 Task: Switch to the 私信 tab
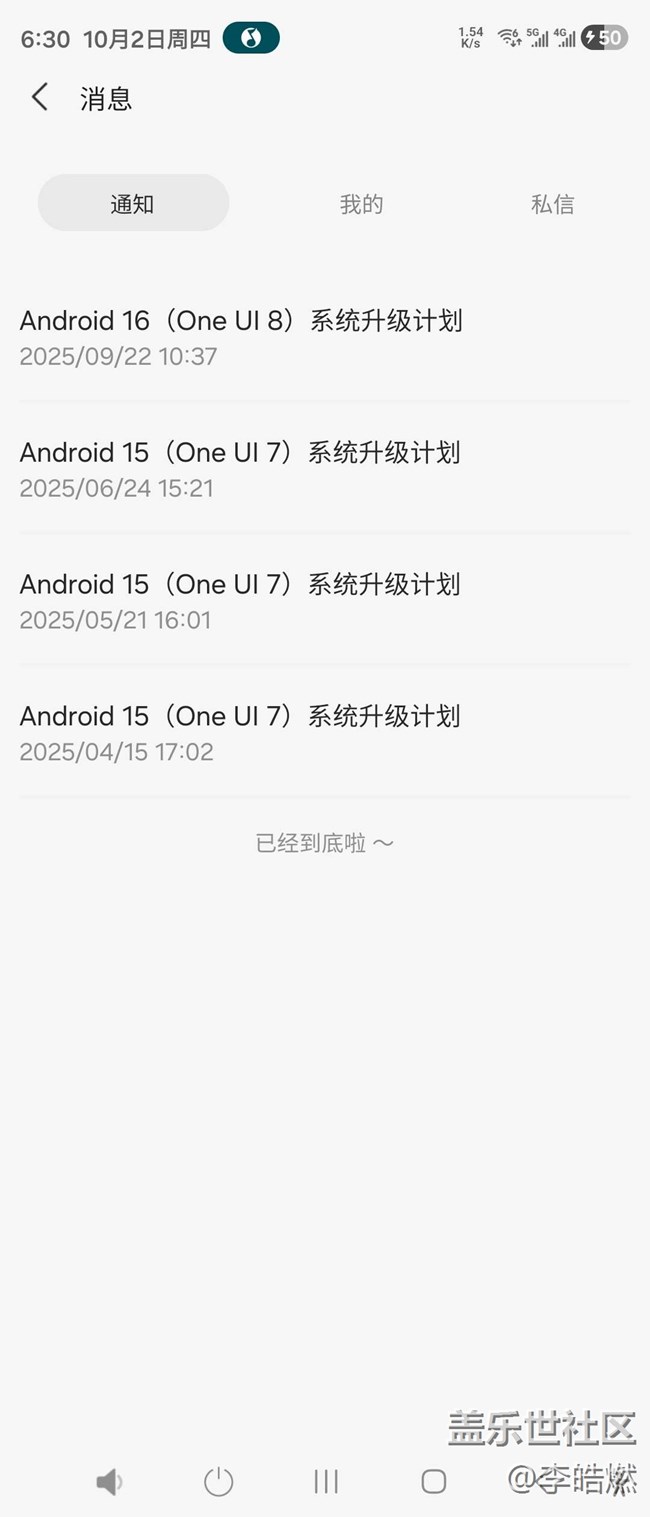[552, 204]
